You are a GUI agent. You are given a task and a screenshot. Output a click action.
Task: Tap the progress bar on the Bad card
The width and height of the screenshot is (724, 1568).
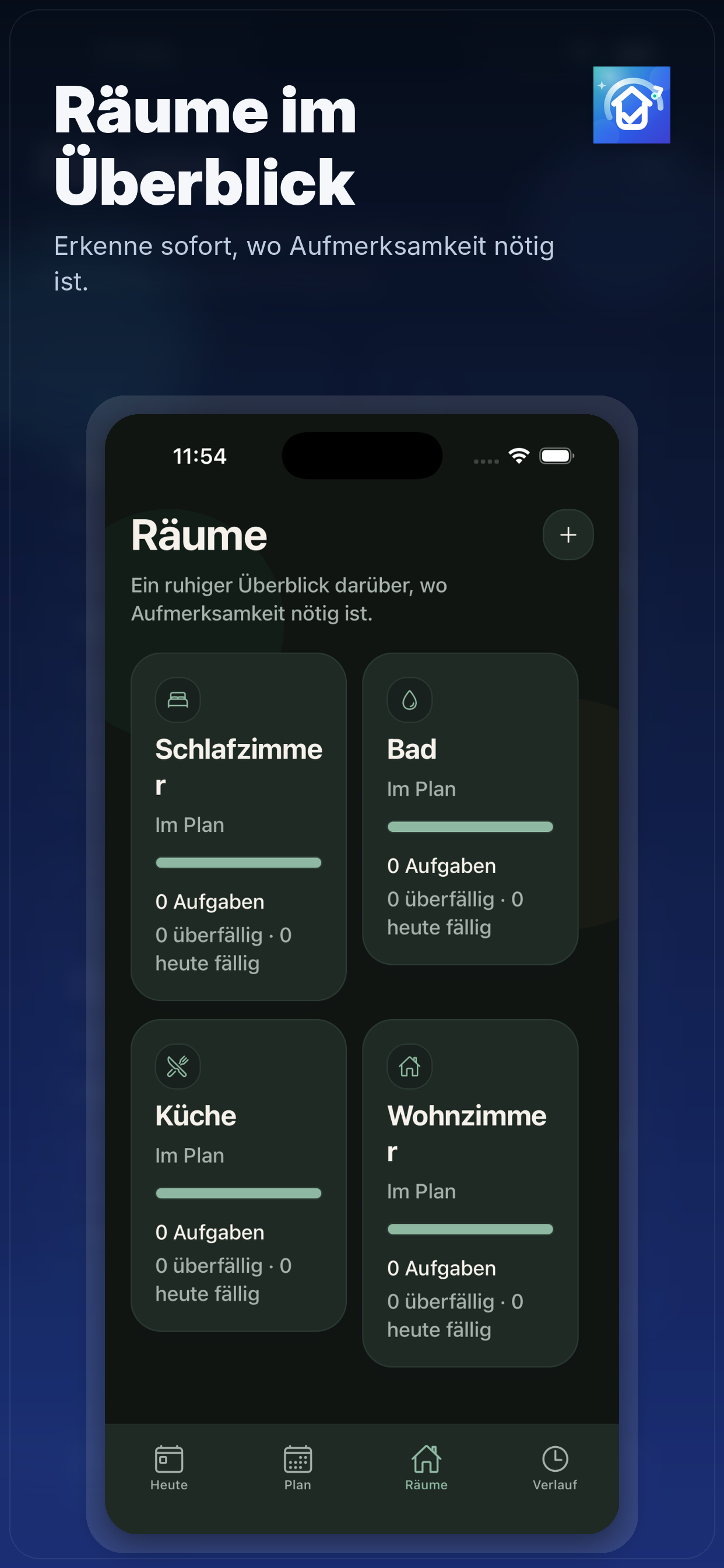[x=470, y=827]
